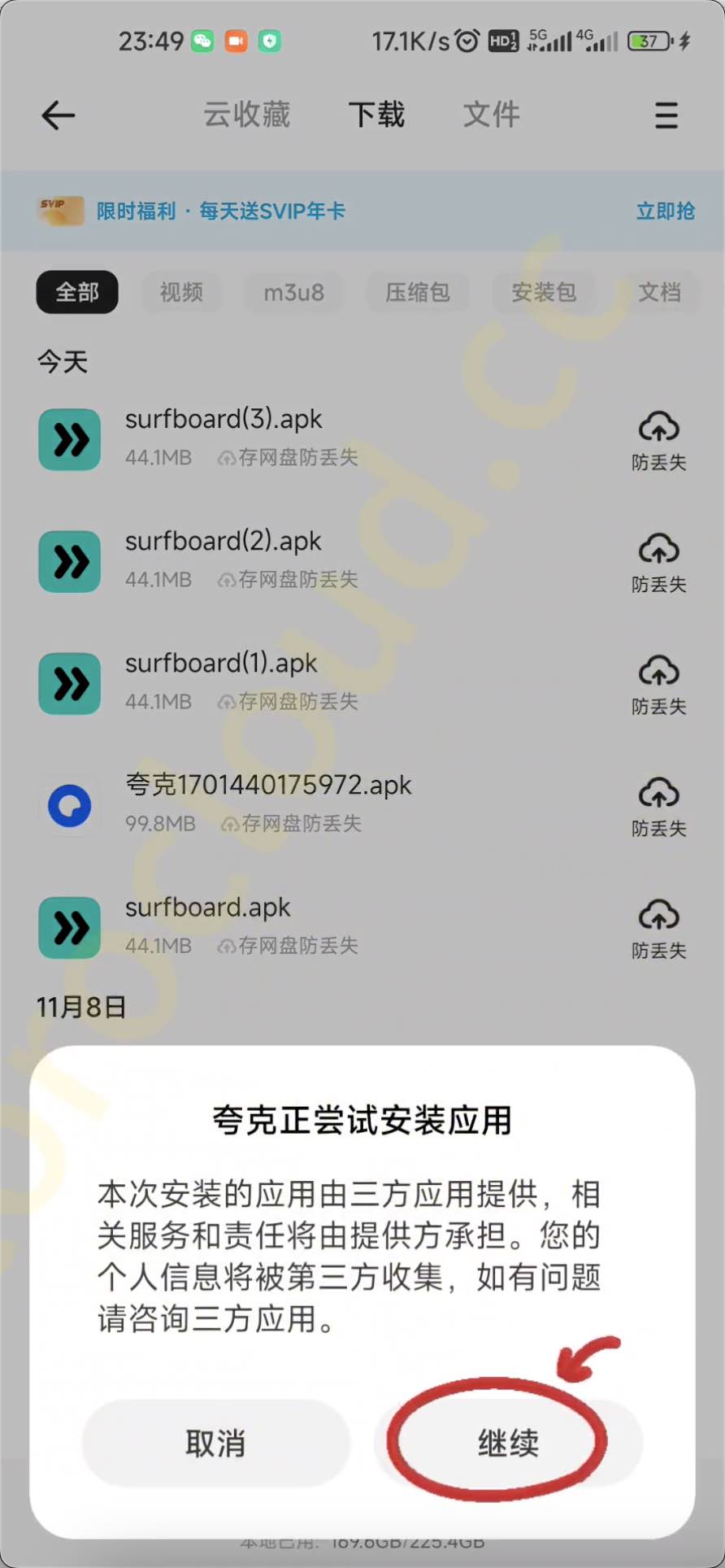Filter downloads by 视频
The image size is (725, 1568).
[181, 292]
